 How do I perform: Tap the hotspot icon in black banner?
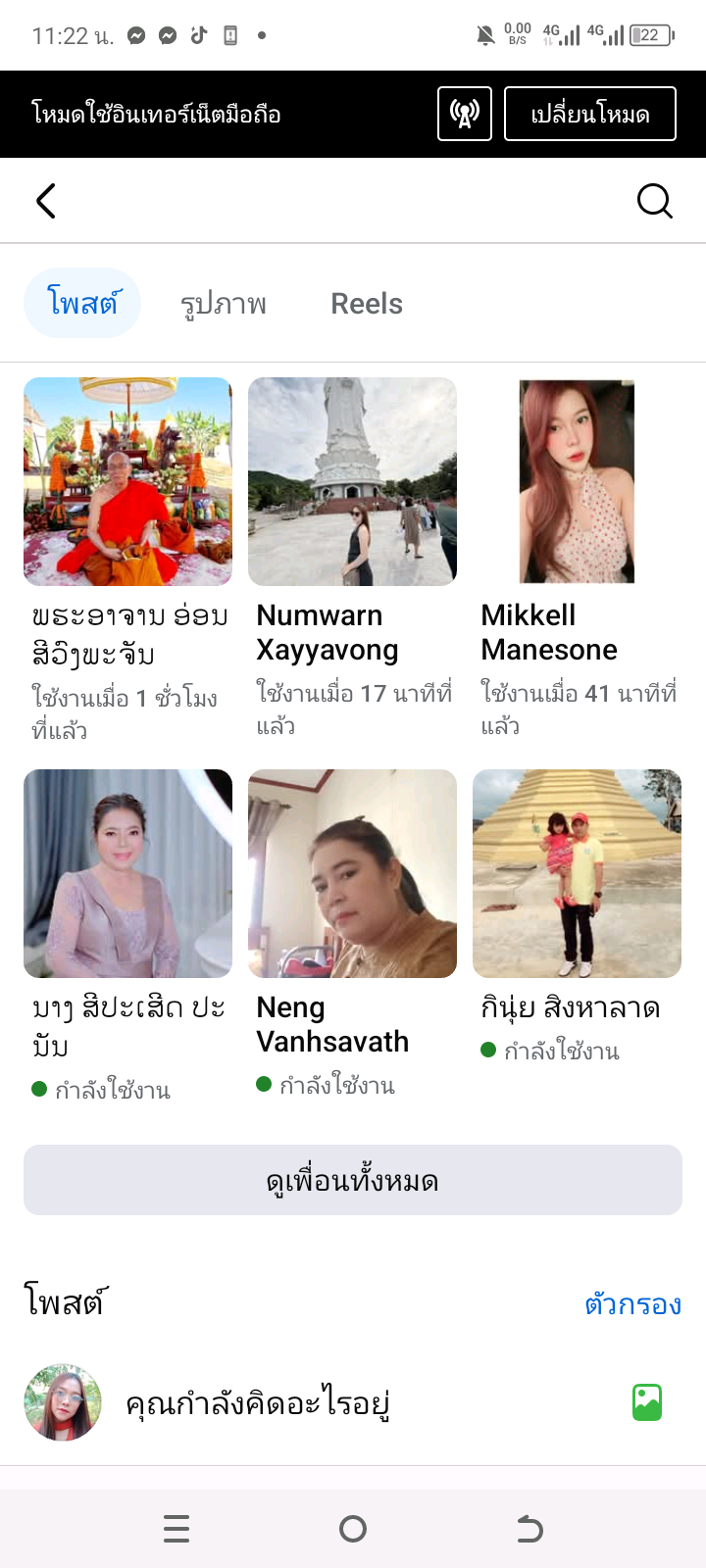pos(464,114)
